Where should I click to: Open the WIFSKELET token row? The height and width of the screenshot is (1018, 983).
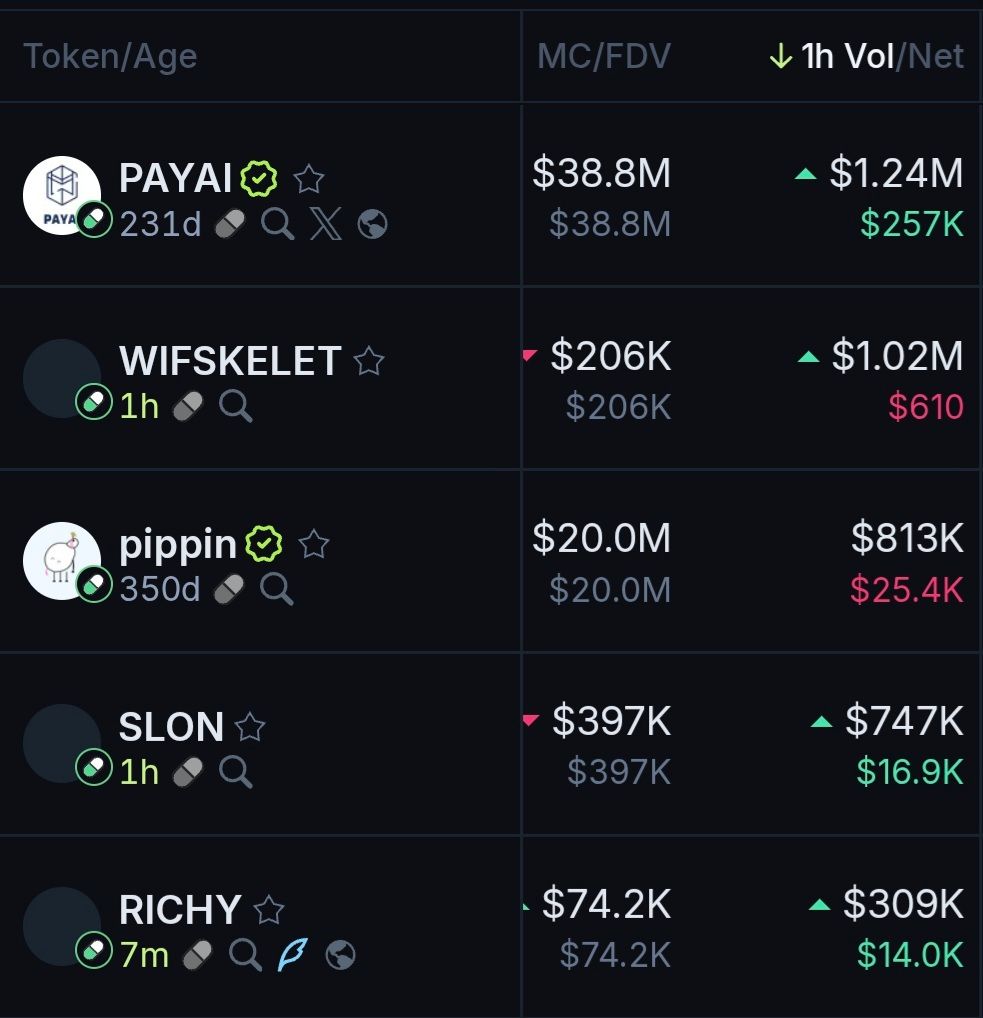click(229, 361)
